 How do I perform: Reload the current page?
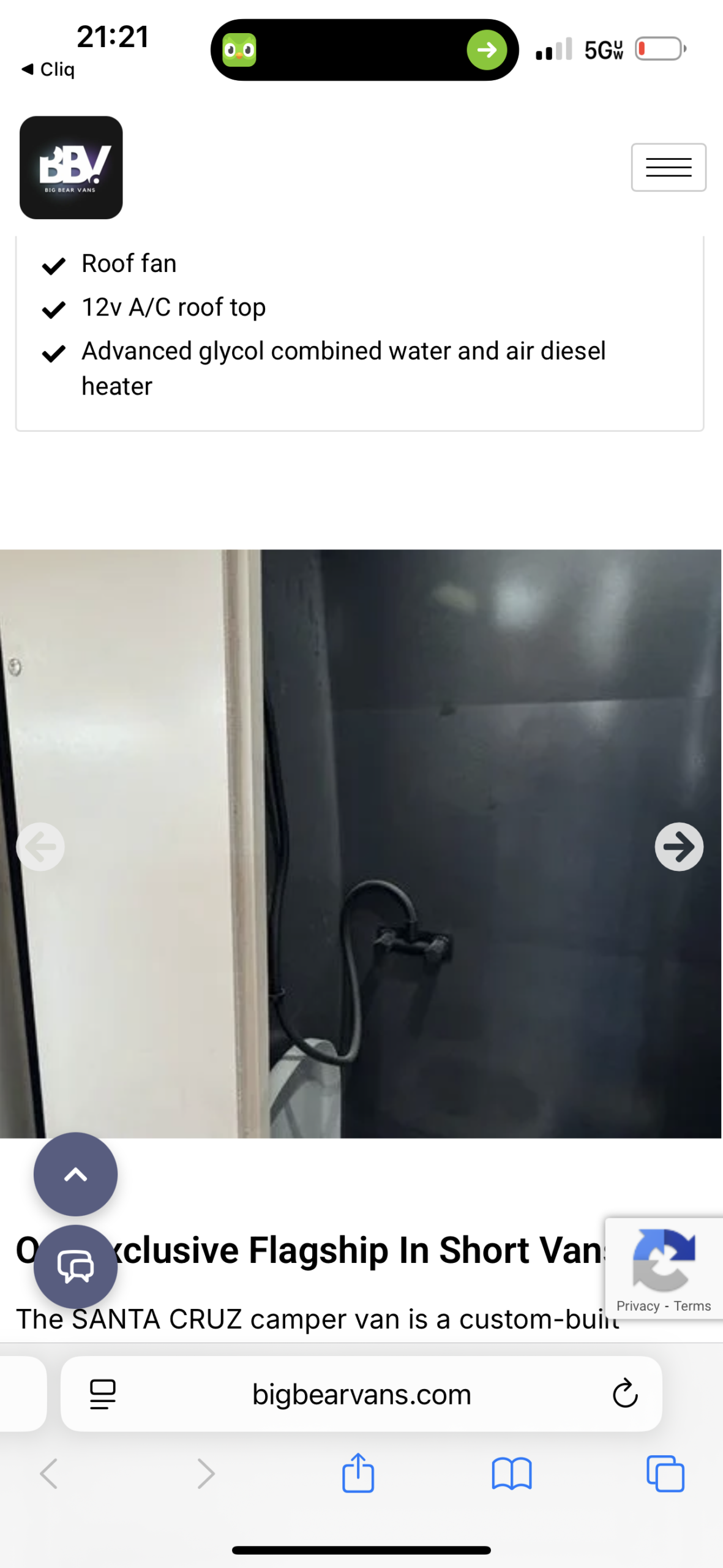(624, 1394)
